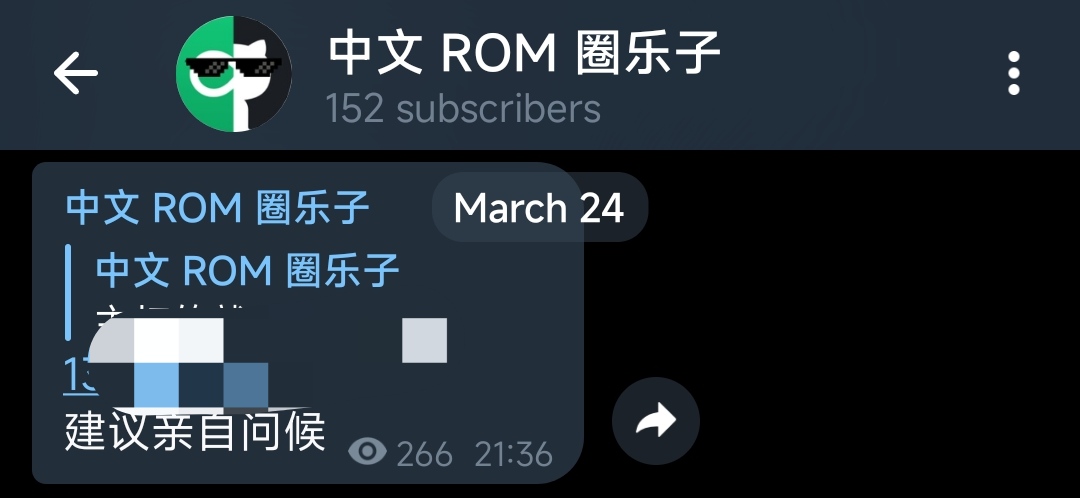Forward the message with the share arrow
The width and height of the screenshot is (1080, 498).
tap(655, 421)
